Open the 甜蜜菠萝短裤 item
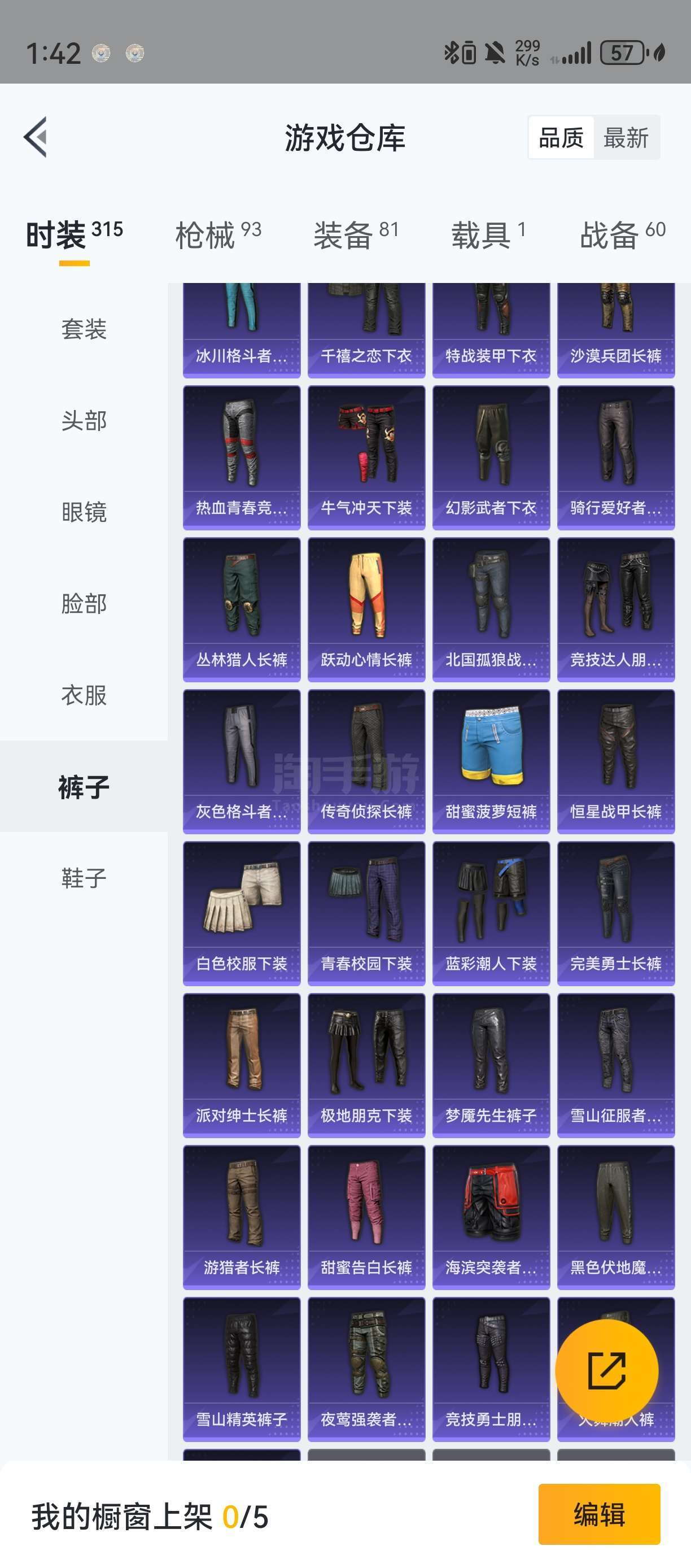The height and width of the screenshot is (1568, 691). [x=491, y=761]
